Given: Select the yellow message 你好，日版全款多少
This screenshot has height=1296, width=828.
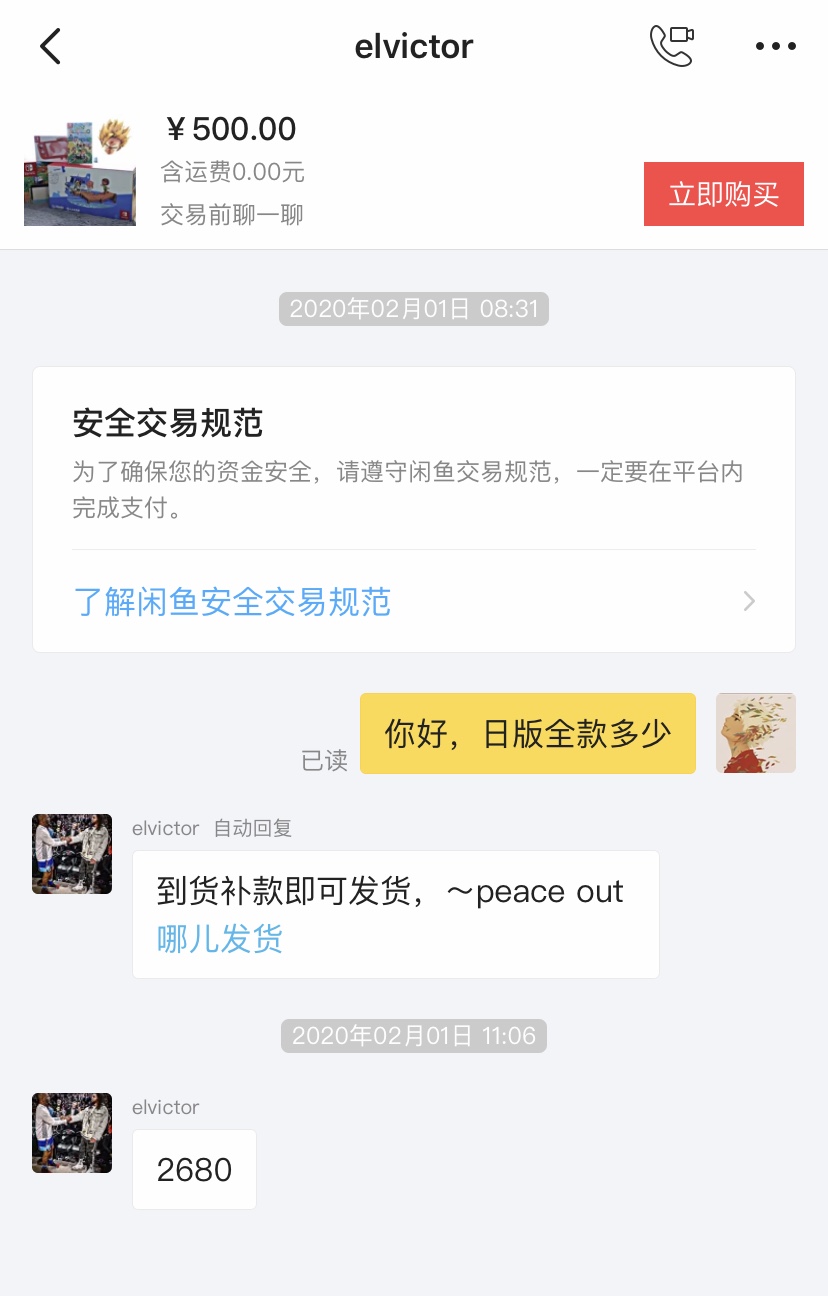Looking at the screenshot, I should coord(528,732).
